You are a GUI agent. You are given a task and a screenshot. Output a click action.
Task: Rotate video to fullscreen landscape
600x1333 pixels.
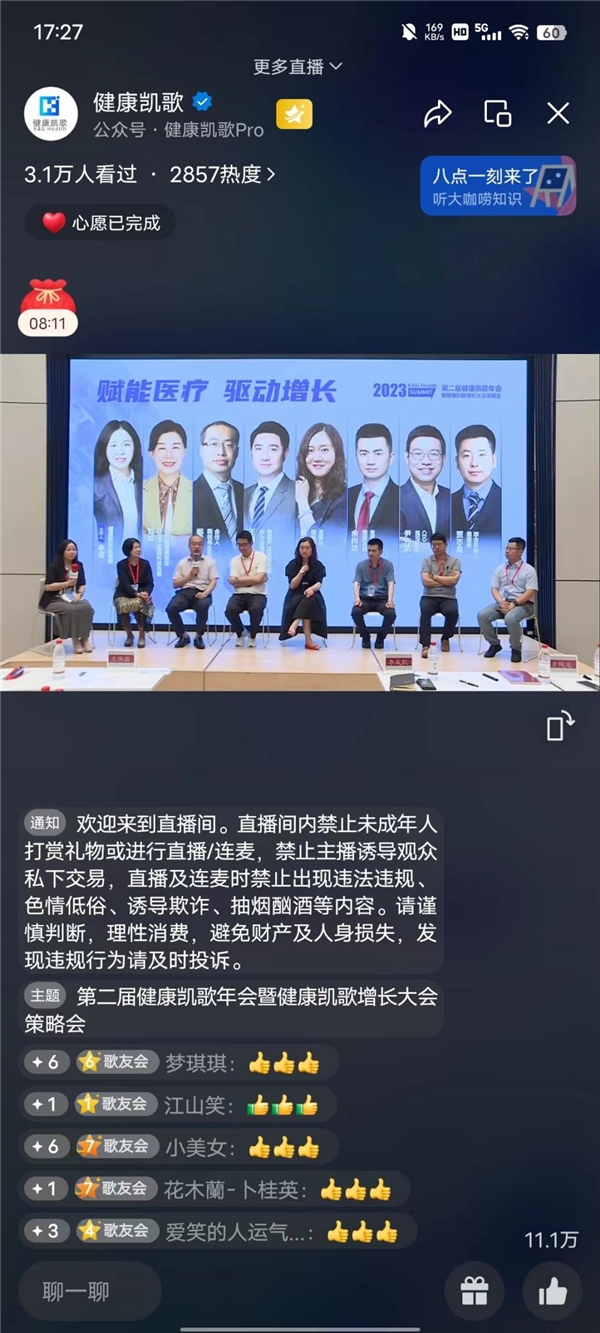560,727
